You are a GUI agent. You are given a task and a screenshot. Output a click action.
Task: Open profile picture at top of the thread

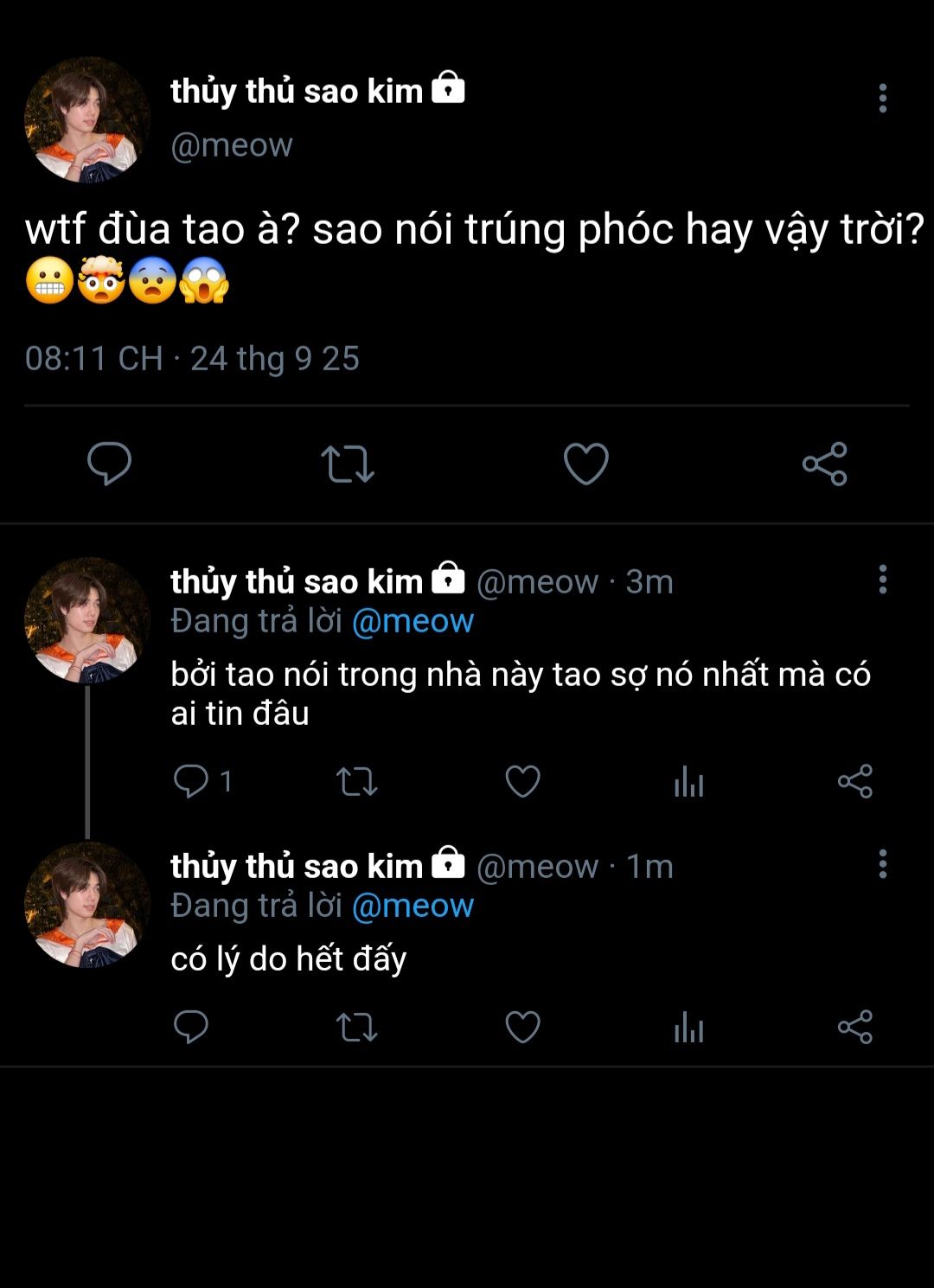tap(86, 119)
